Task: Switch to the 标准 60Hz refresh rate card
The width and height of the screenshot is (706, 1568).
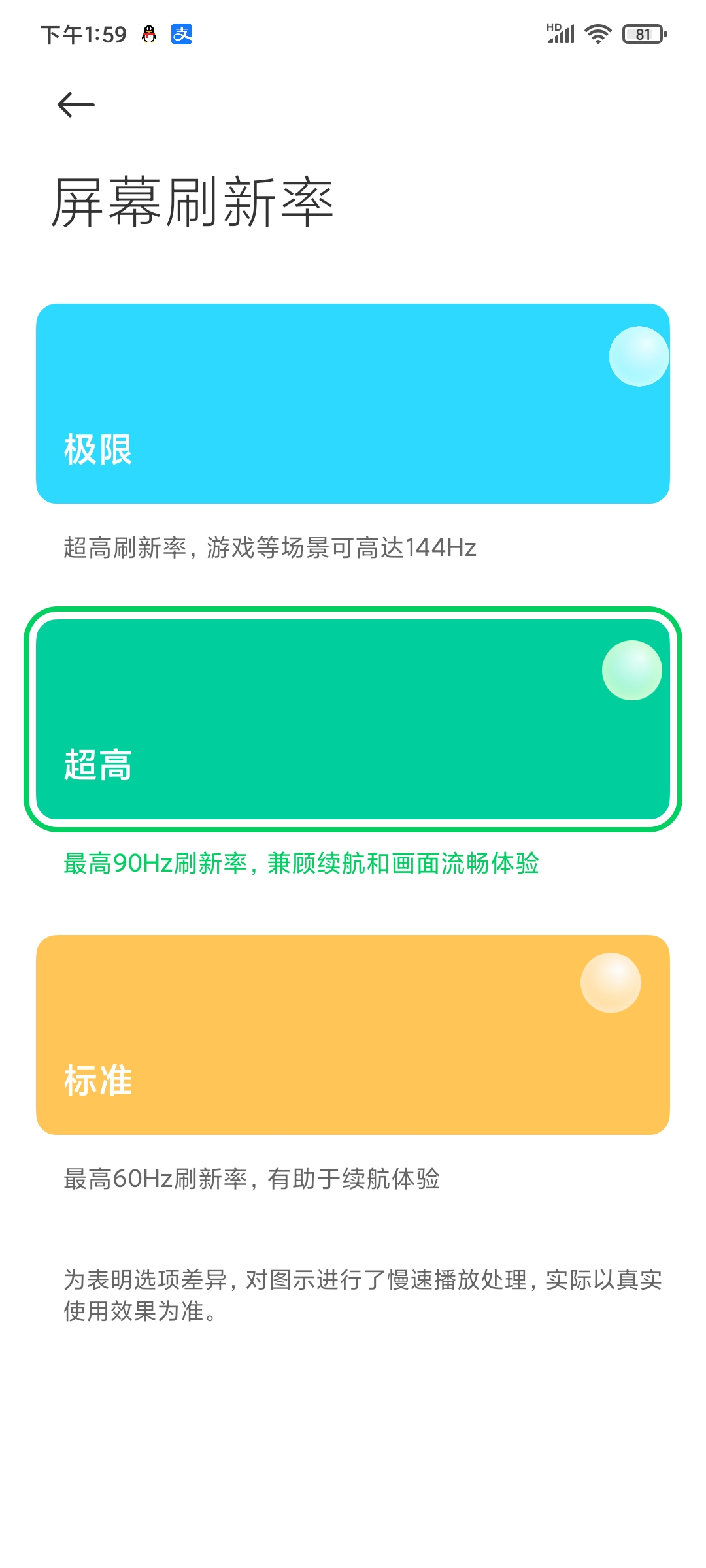Action: [353, 1035]
